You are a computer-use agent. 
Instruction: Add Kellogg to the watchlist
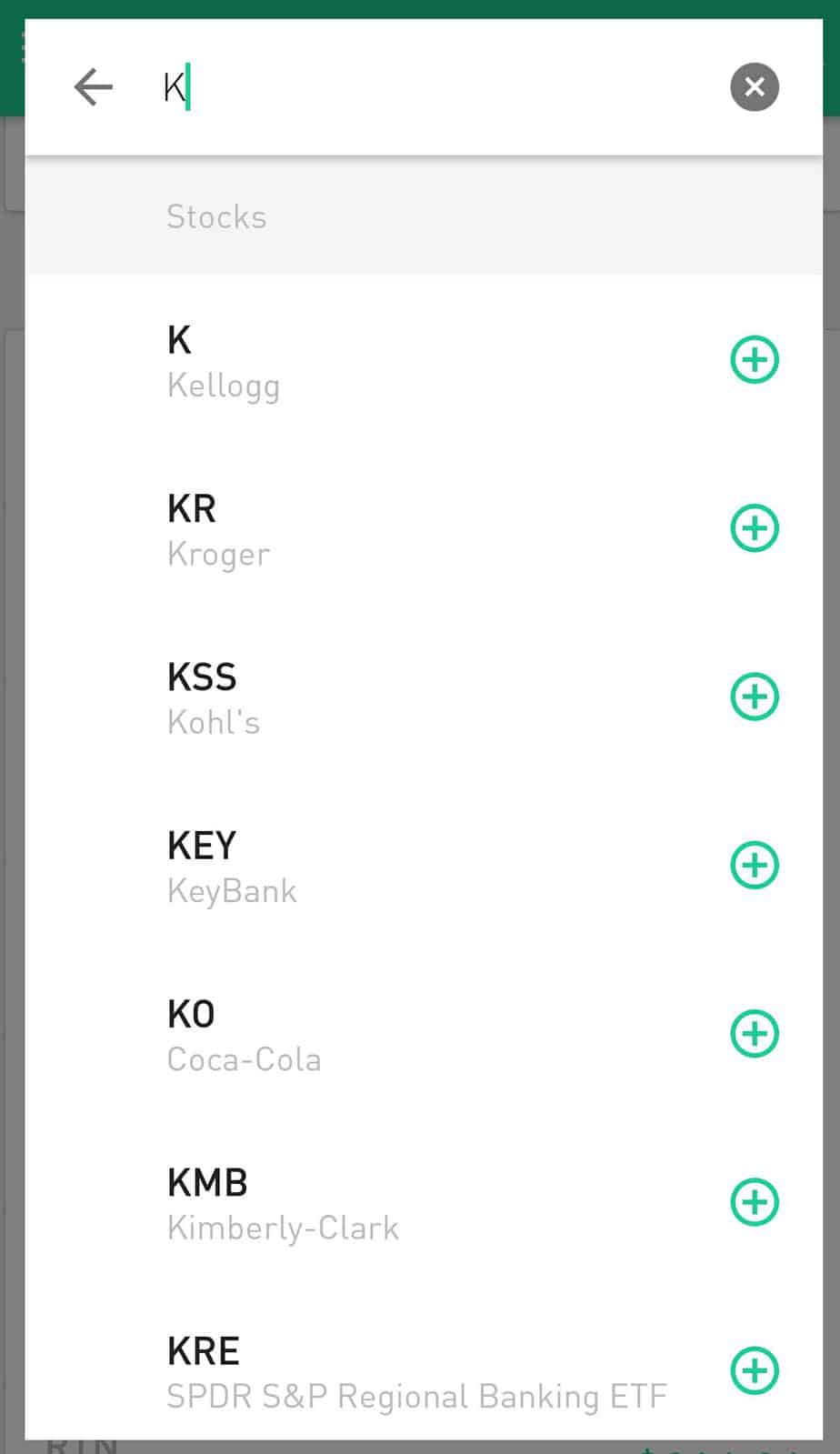point(755,360)
